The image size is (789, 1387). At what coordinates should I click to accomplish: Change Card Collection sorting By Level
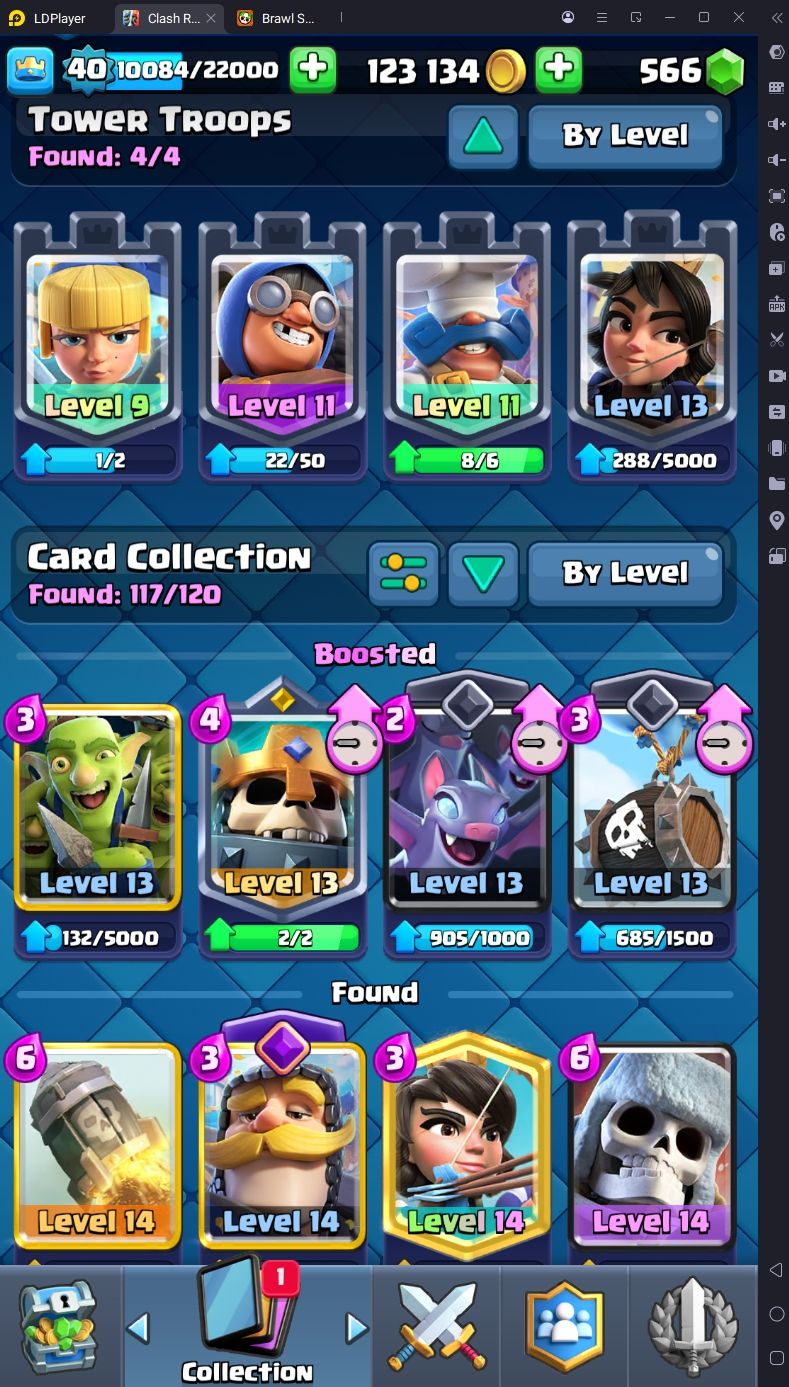[625, 573]
